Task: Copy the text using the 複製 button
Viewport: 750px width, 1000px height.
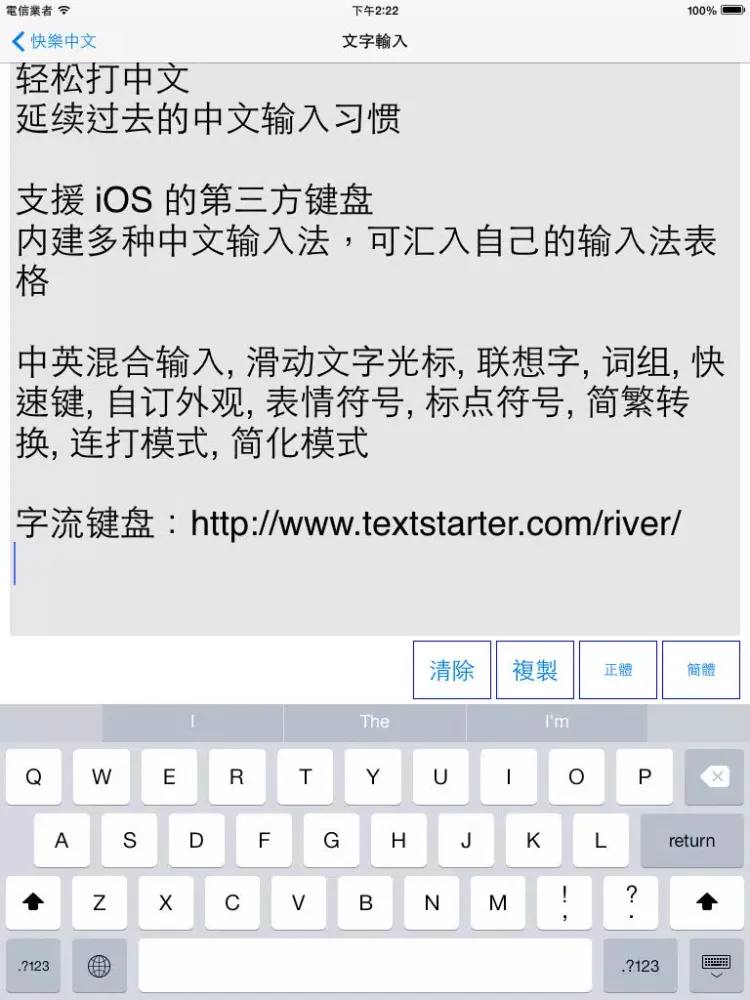Action: coord(534,670)
